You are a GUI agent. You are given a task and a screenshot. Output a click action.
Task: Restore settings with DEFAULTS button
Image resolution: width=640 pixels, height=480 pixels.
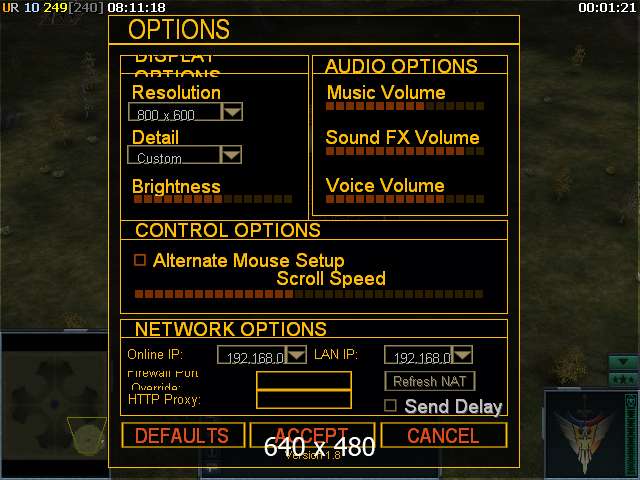click(x=182, y=435)
